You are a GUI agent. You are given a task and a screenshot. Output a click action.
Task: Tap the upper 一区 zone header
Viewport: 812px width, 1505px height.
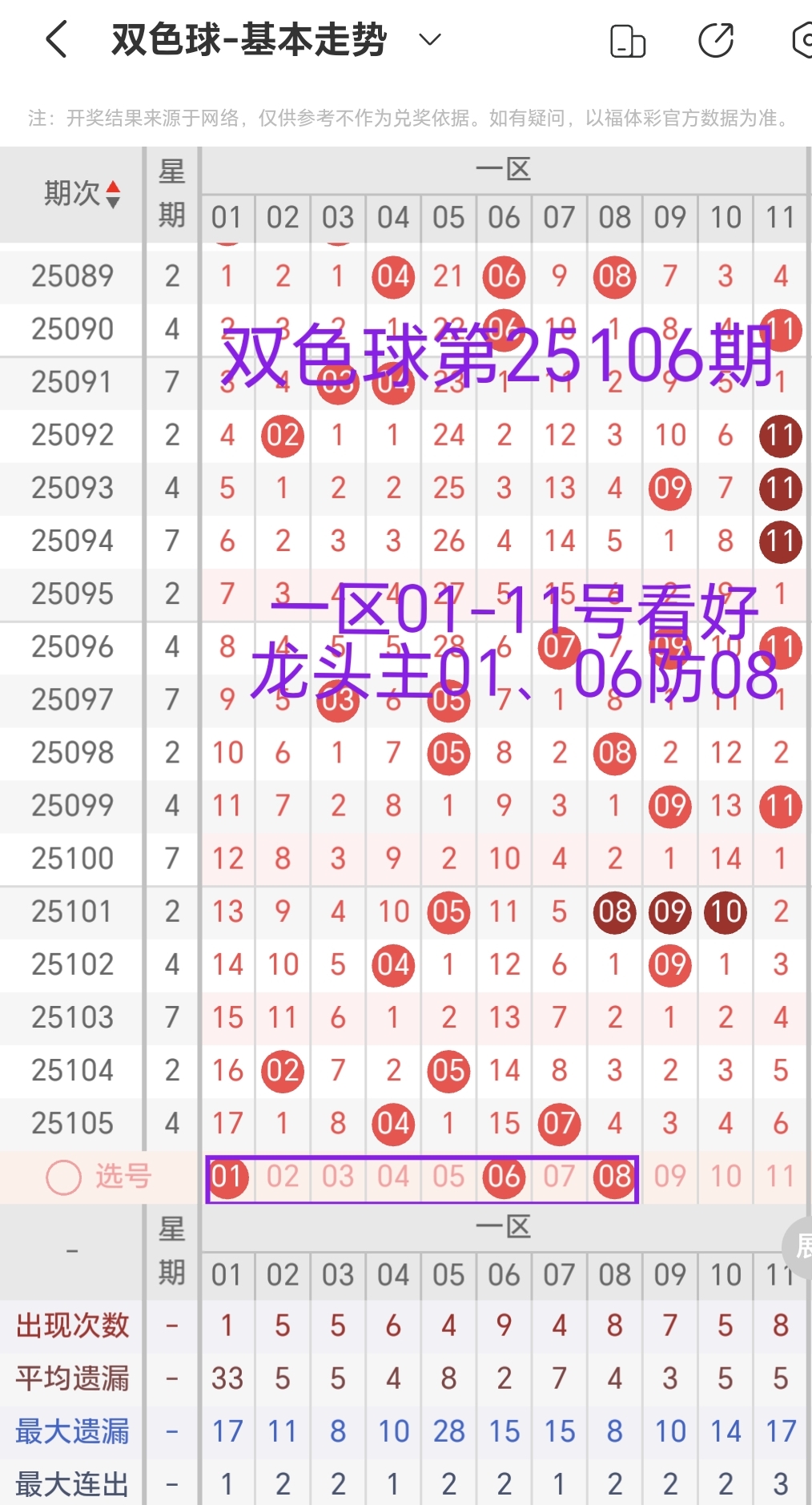click(504, 168)
